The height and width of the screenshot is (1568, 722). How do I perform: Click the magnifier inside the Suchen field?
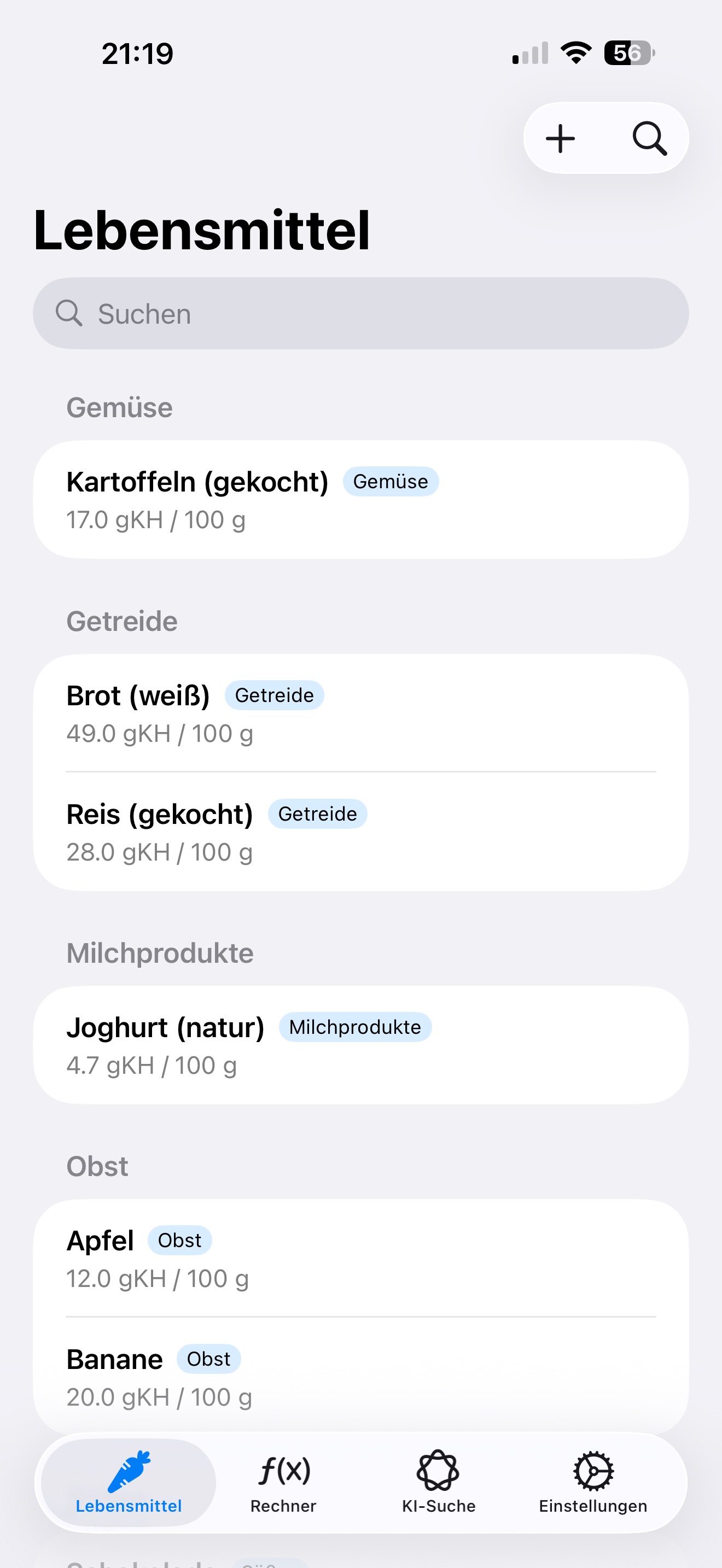69,313
